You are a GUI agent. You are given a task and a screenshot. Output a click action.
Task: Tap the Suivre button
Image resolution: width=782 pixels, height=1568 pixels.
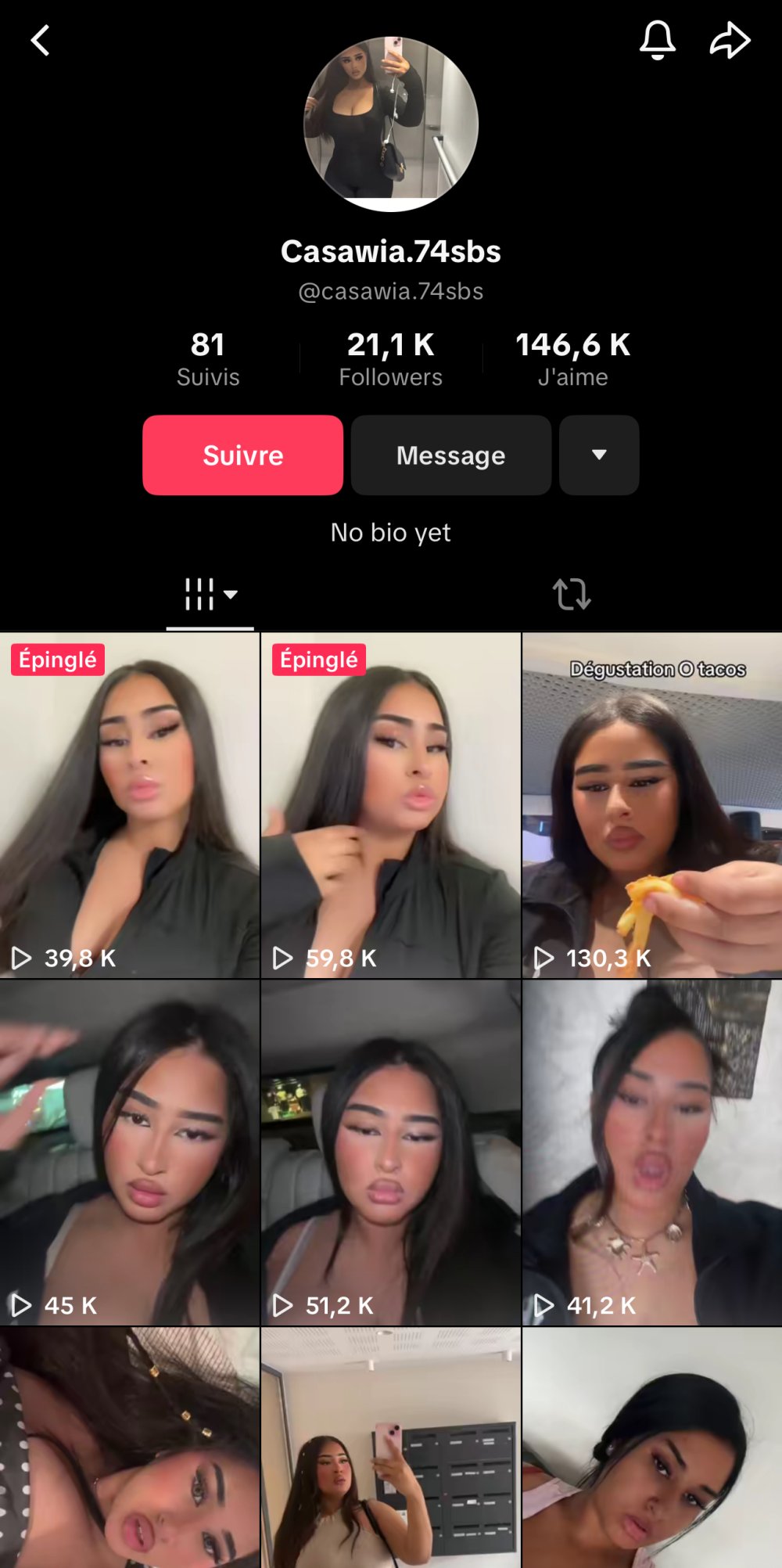pyautogui.click(x=242, y=455)
